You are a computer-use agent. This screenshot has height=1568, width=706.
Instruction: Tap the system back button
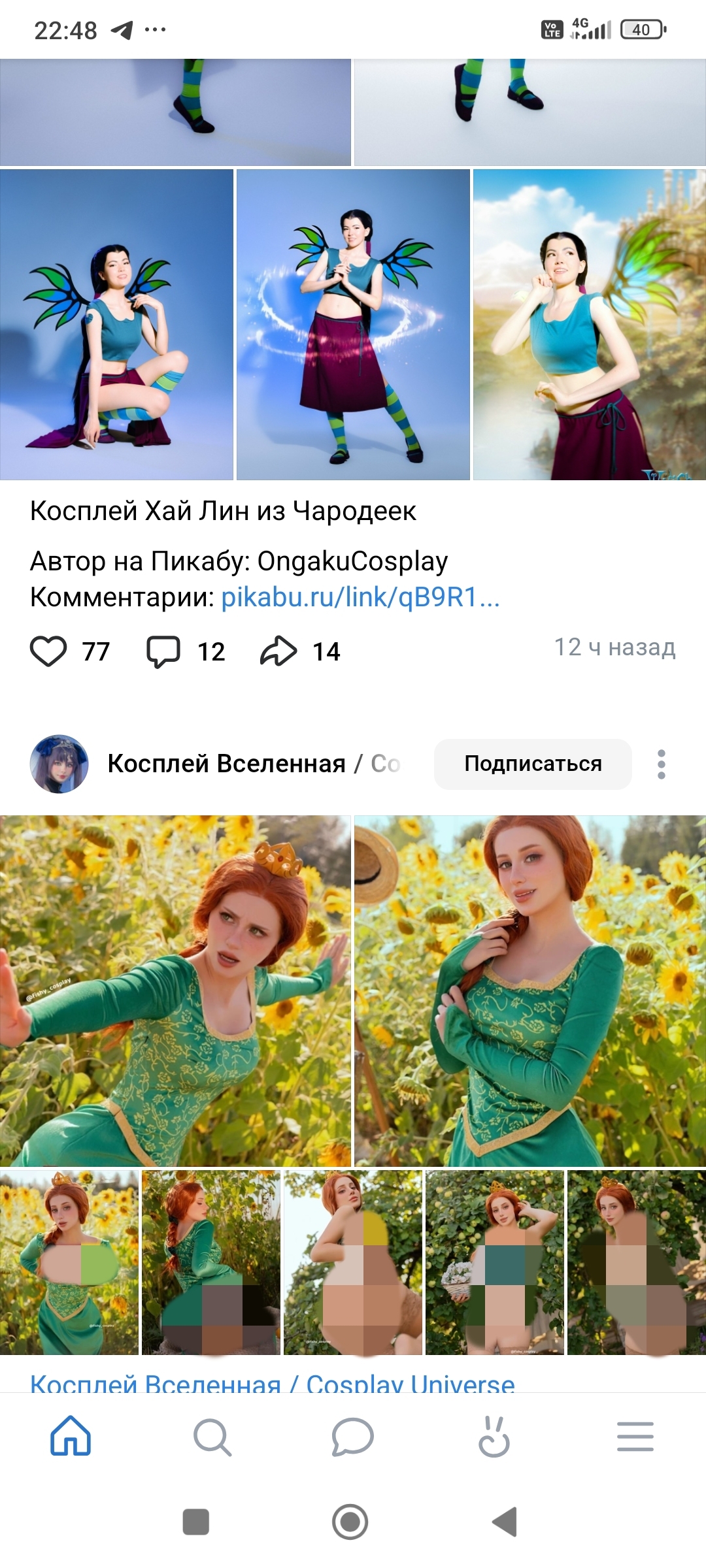point(505,1522)
